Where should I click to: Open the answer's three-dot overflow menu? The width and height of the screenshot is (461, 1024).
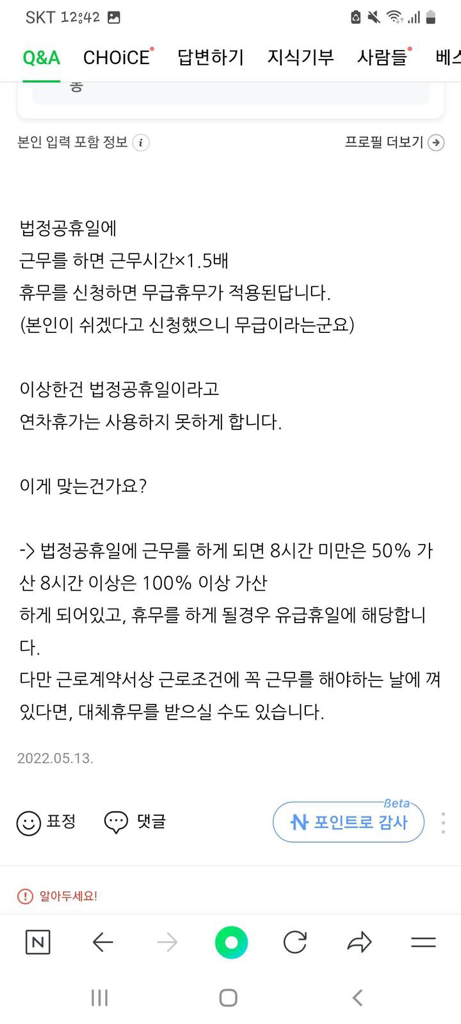[443, 823]
